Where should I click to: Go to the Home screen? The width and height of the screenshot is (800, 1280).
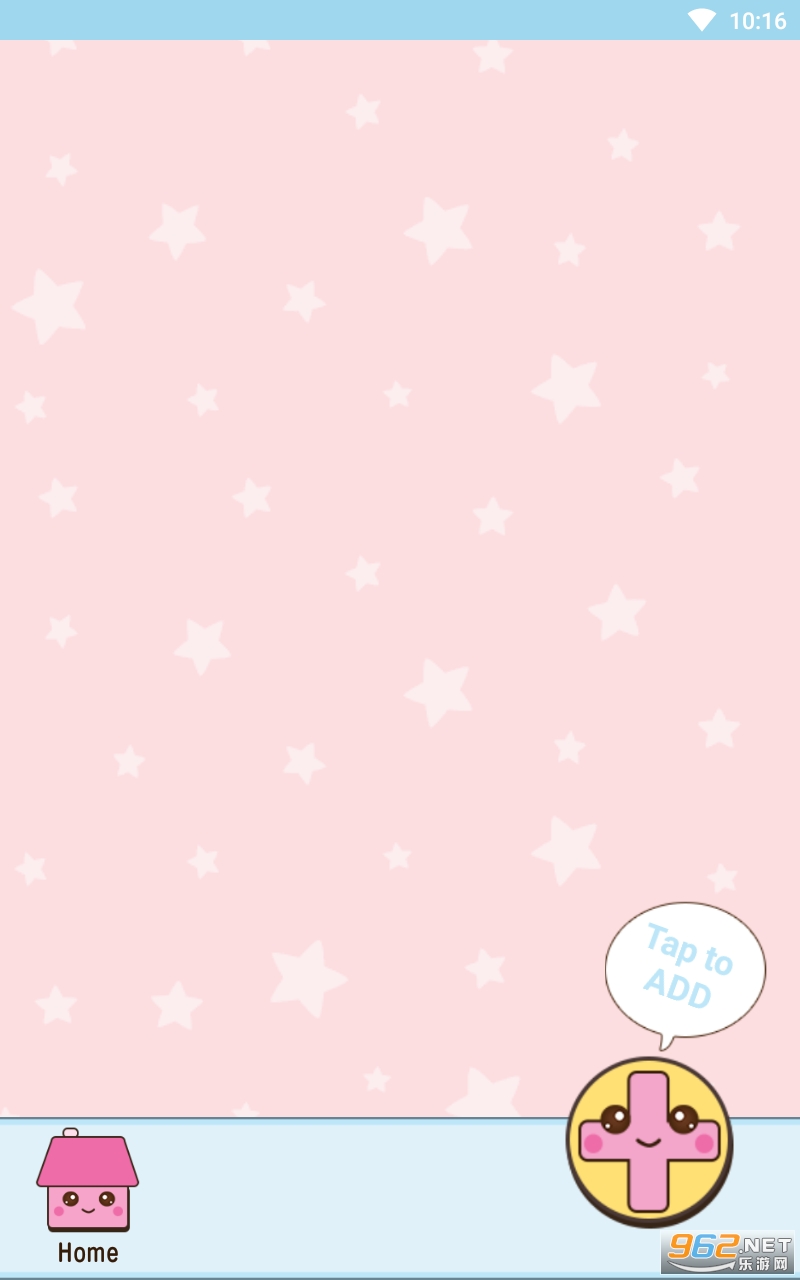pos(88,1195)
